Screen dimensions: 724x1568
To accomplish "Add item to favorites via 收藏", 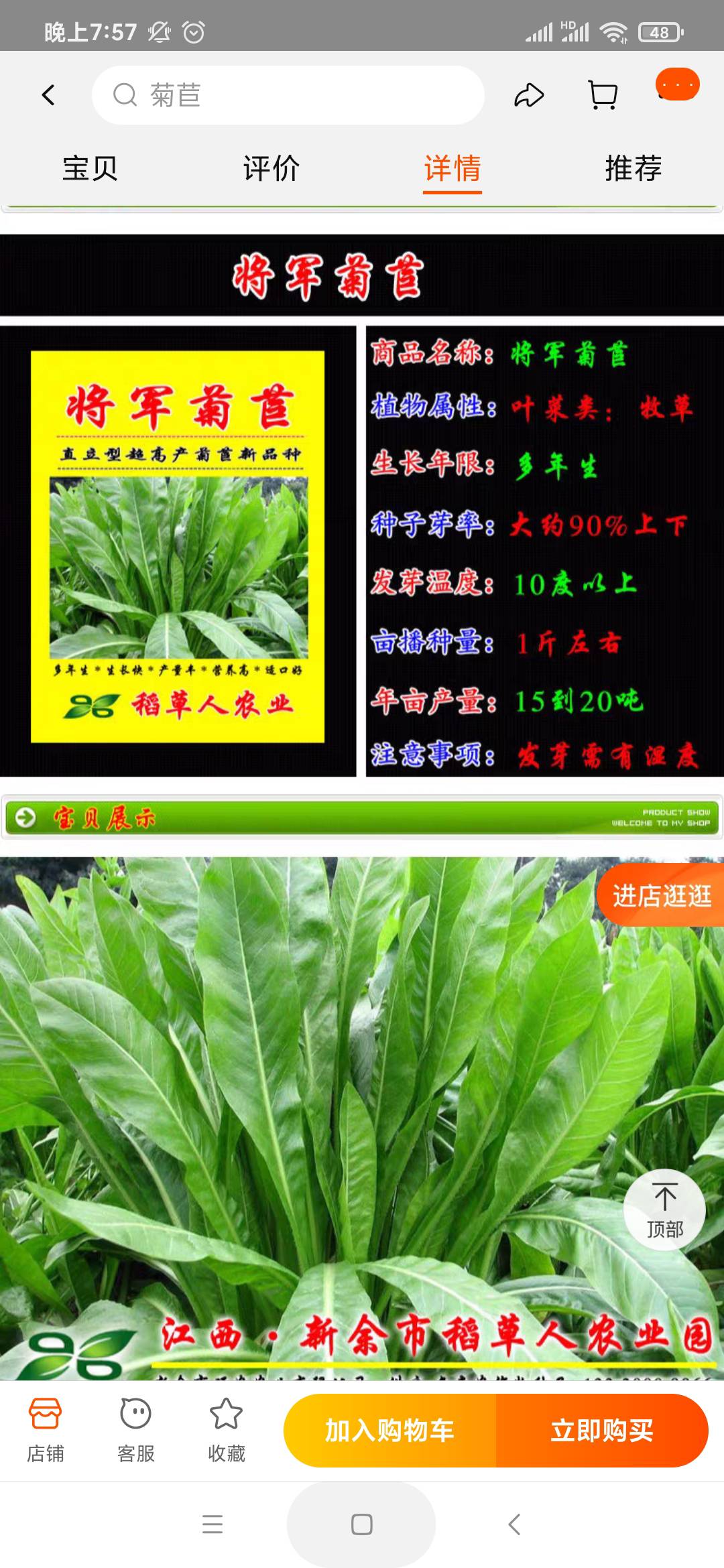I will [x=227, y=1431].
